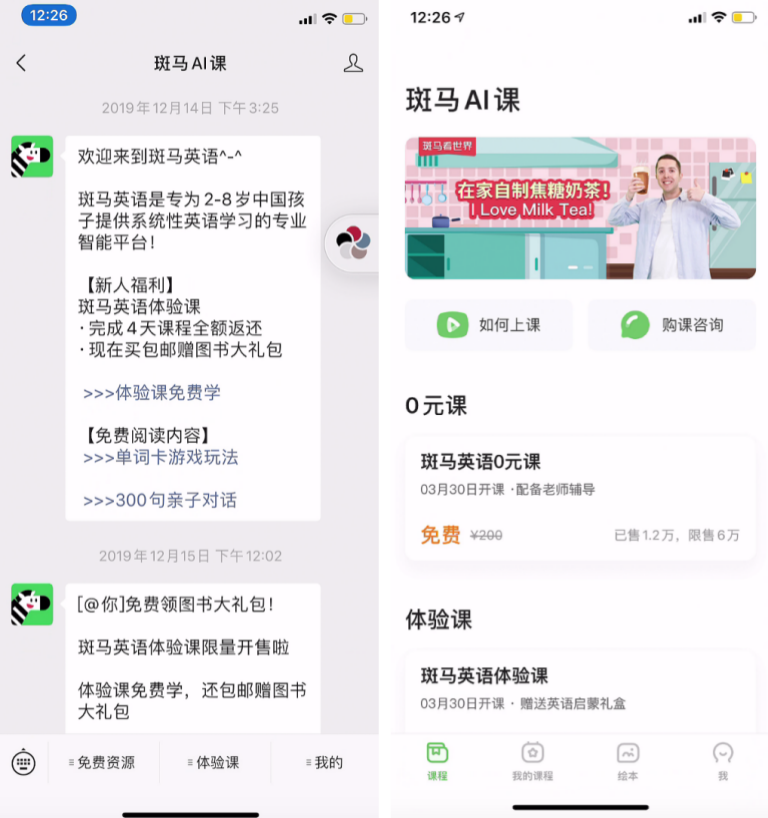The image size is (768, 818).
Task: Open the >>>单词卡游戏玩法 link
Action: click(160, 458)
